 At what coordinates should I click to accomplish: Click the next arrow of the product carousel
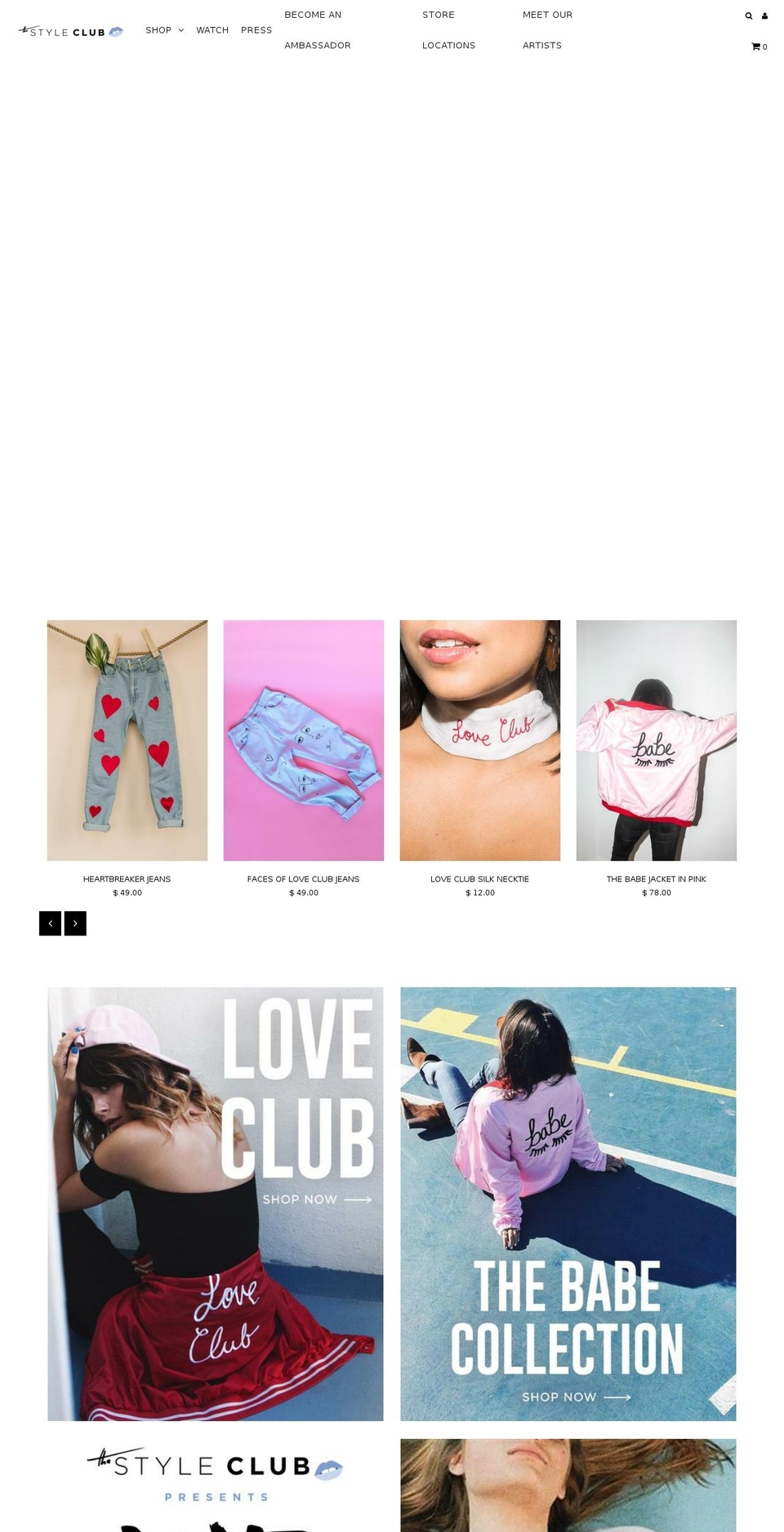[75, 923]
